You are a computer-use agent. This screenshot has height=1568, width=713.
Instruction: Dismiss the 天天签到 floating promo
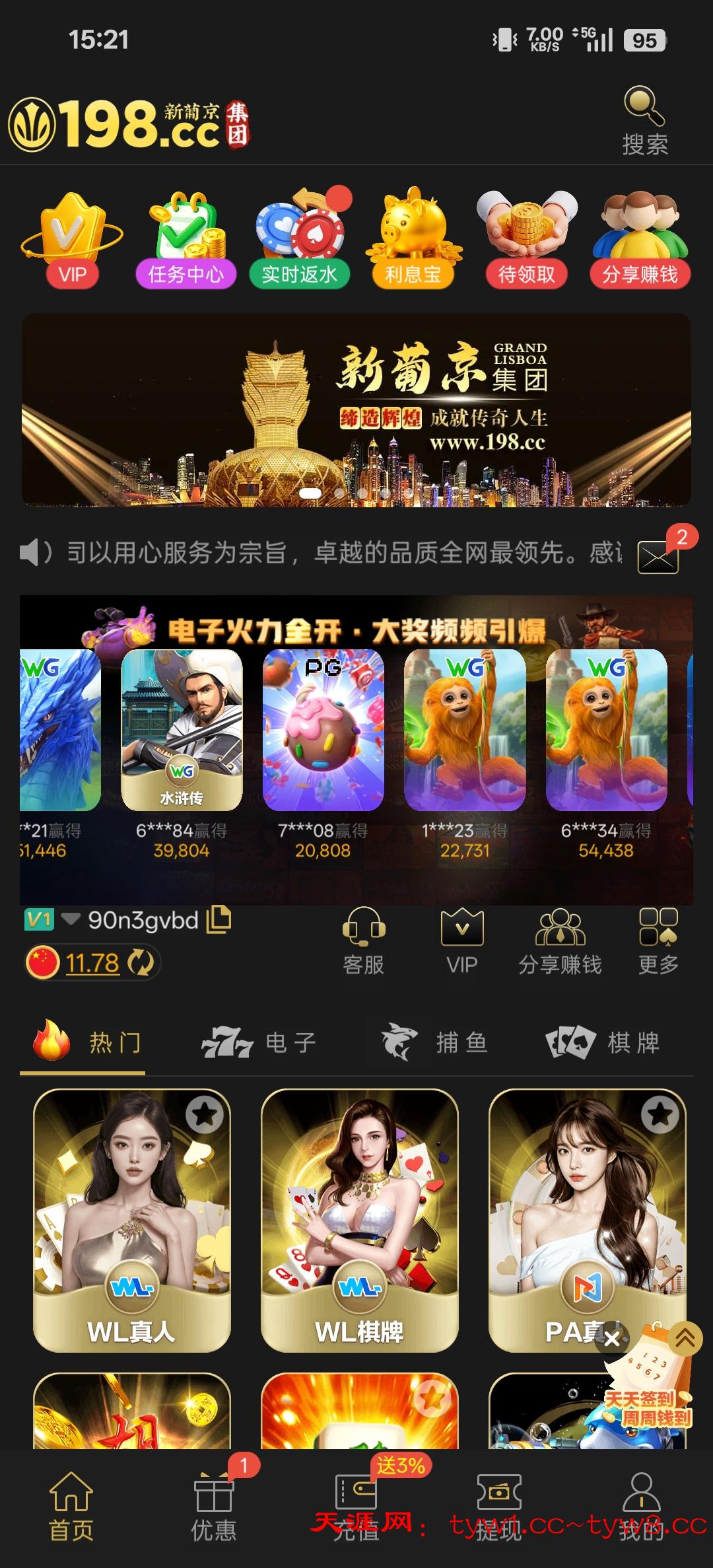coord(612,1339)
